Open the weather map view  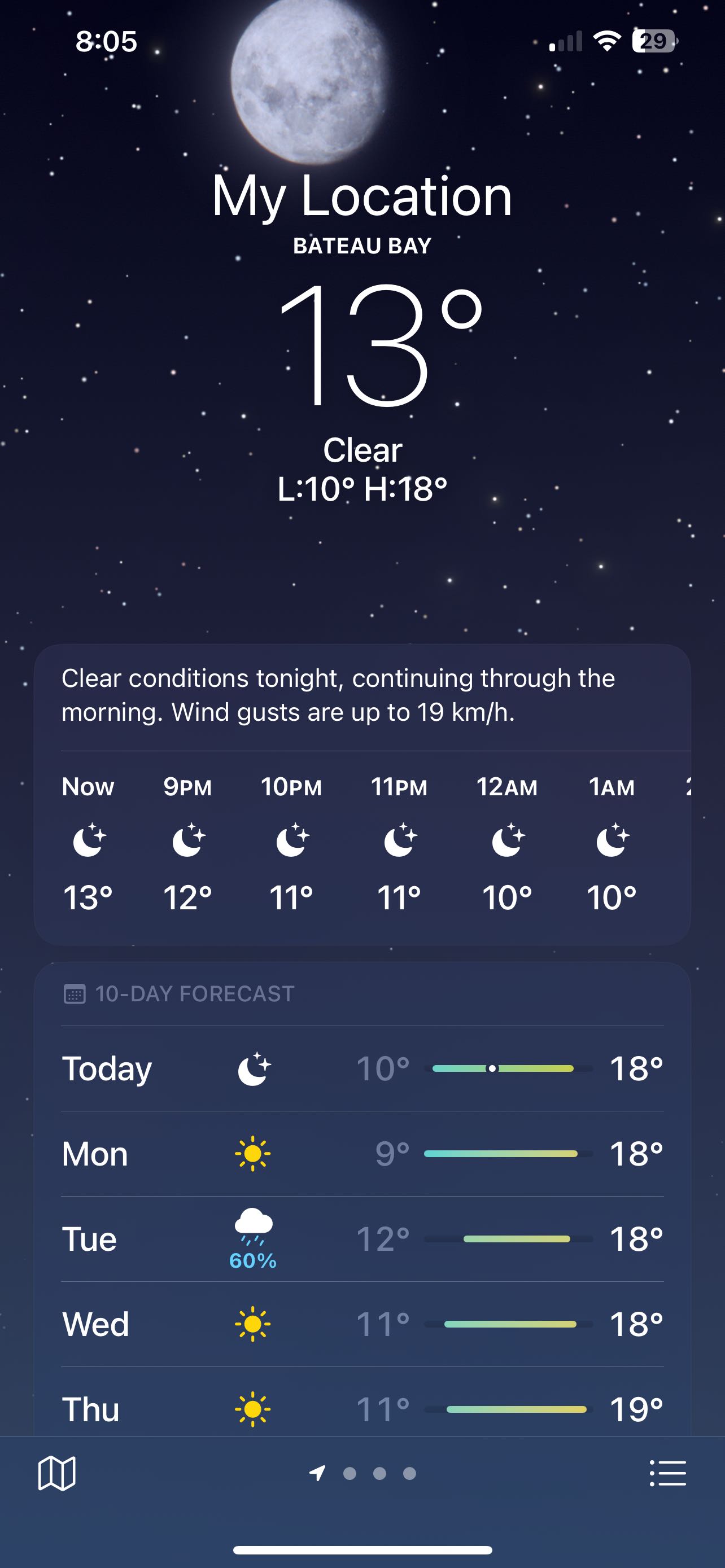[x=56, y=1474]
